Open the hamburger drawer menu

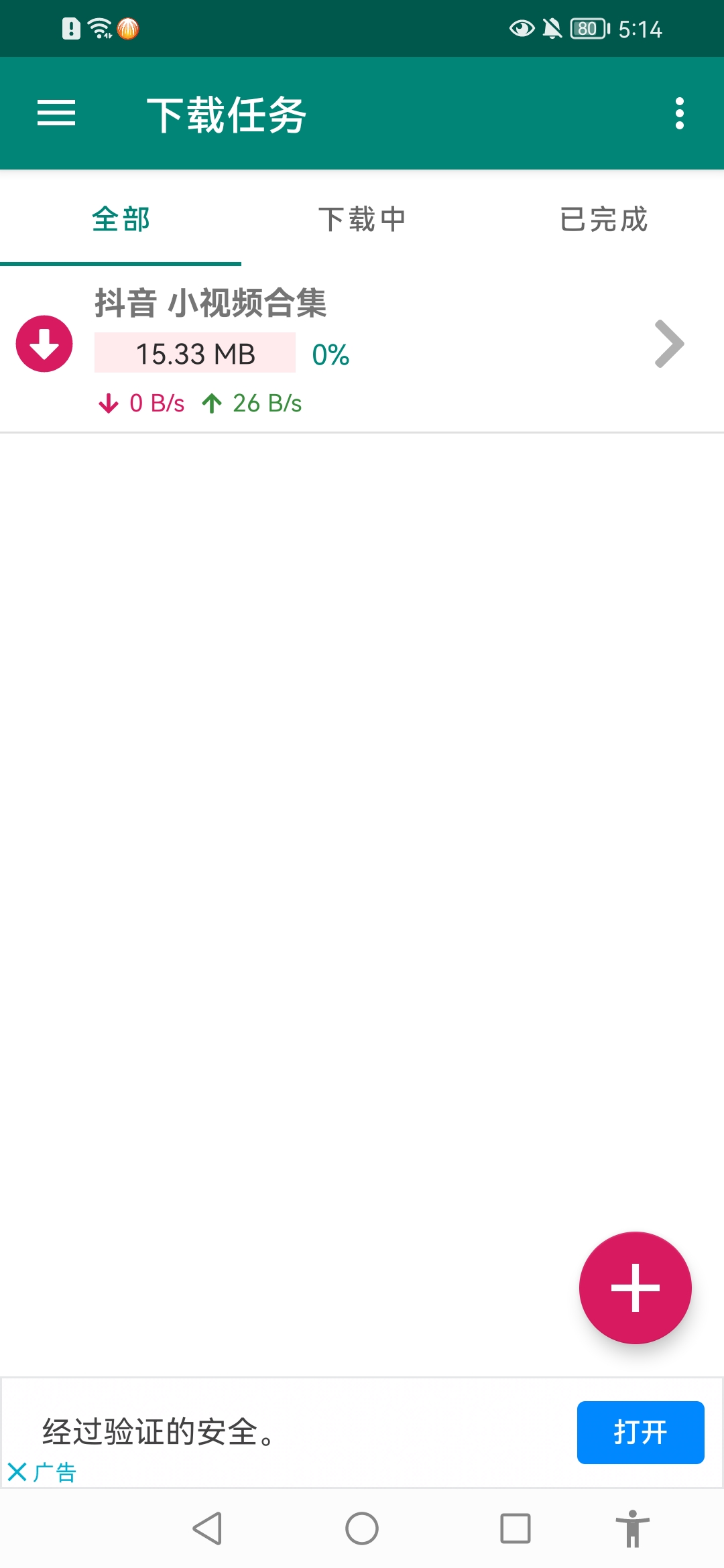pyautogui.click(x=56, y=113)
